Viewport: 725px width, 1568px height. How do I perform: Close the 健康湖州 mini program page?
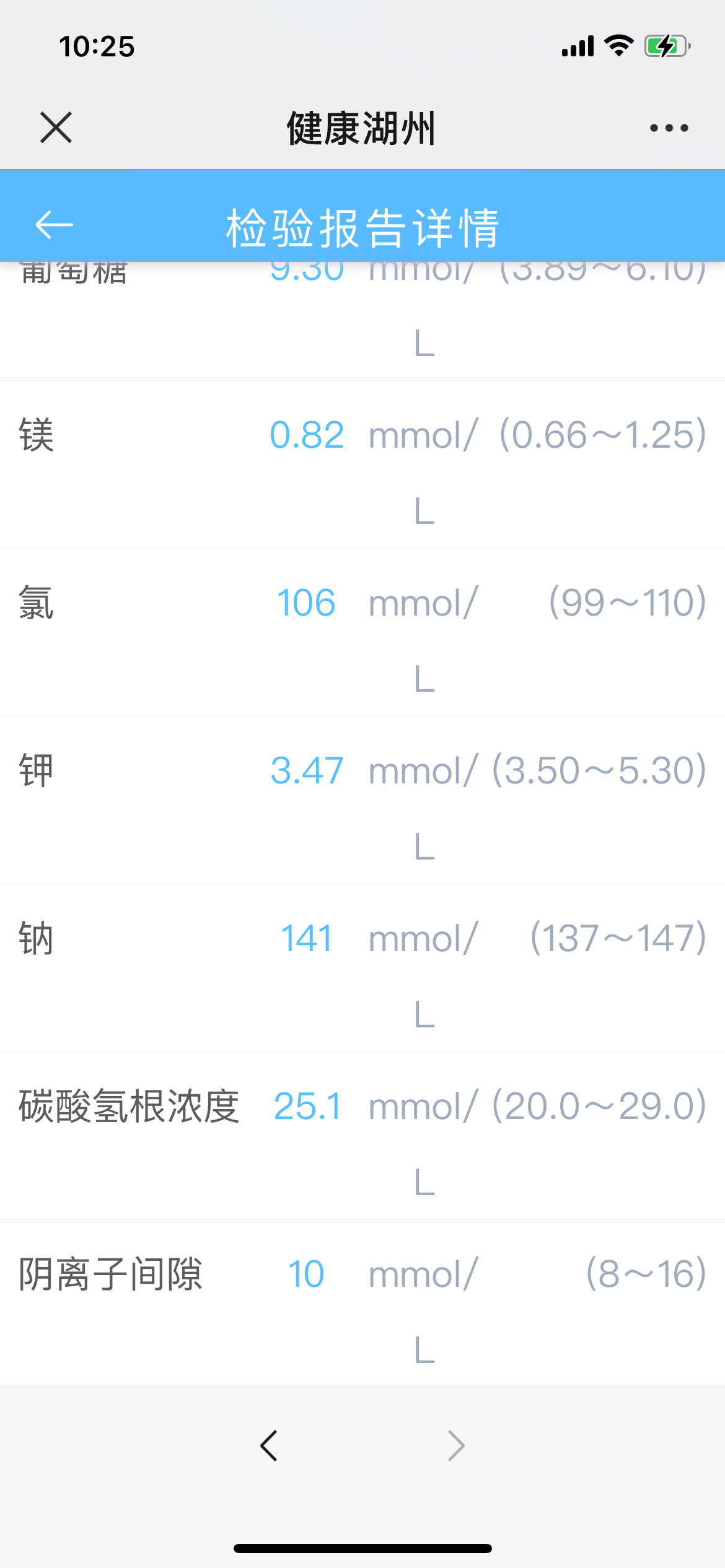point(56,128)
